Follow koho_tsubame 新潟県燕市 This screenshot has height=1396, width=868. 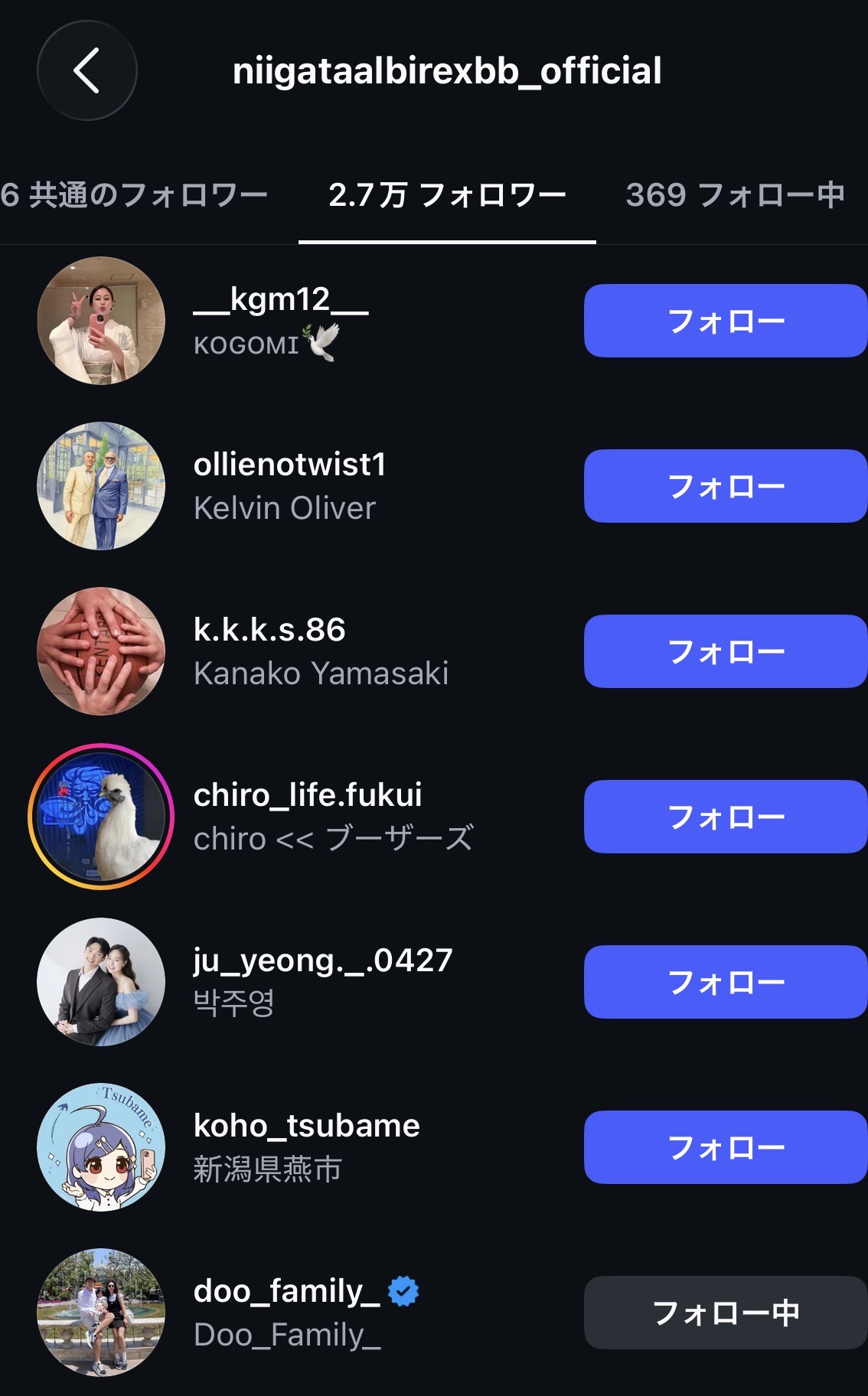pyautogui.click(x=726, y=1147)
